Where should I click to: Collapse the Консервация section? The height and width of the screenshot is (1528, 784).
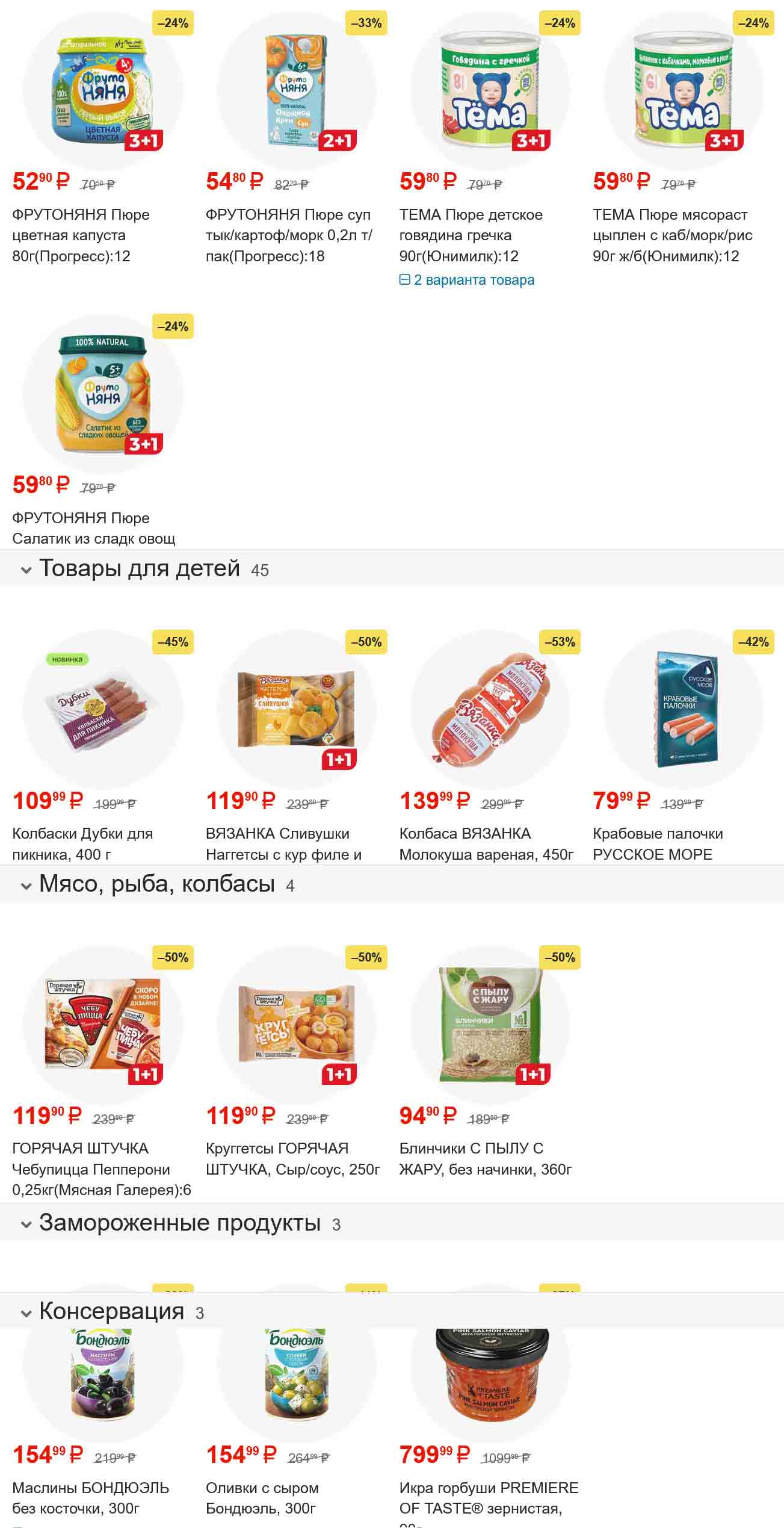pos(26,1312)
